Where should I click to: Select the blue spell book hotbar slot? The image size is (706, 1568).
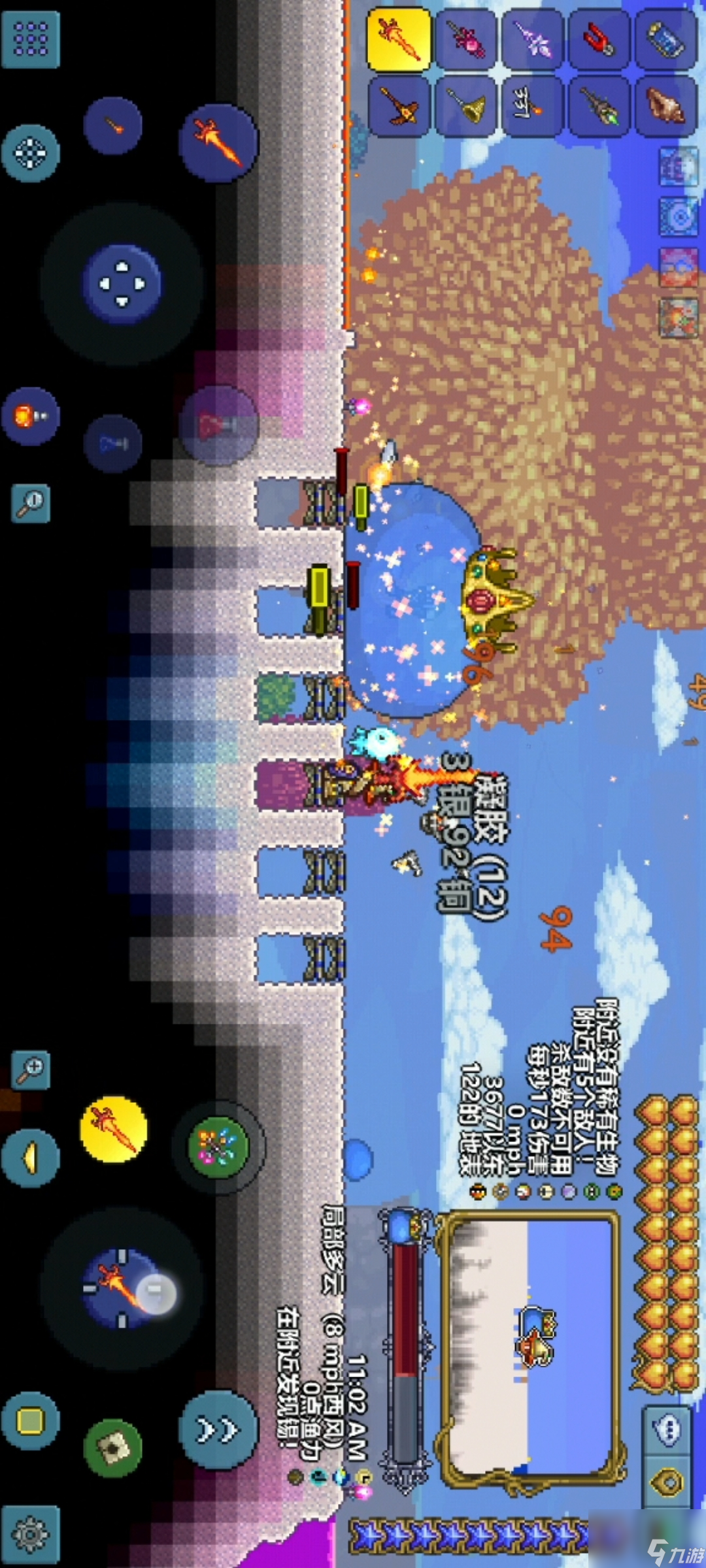pyautogui.click(x=665, y=39)
